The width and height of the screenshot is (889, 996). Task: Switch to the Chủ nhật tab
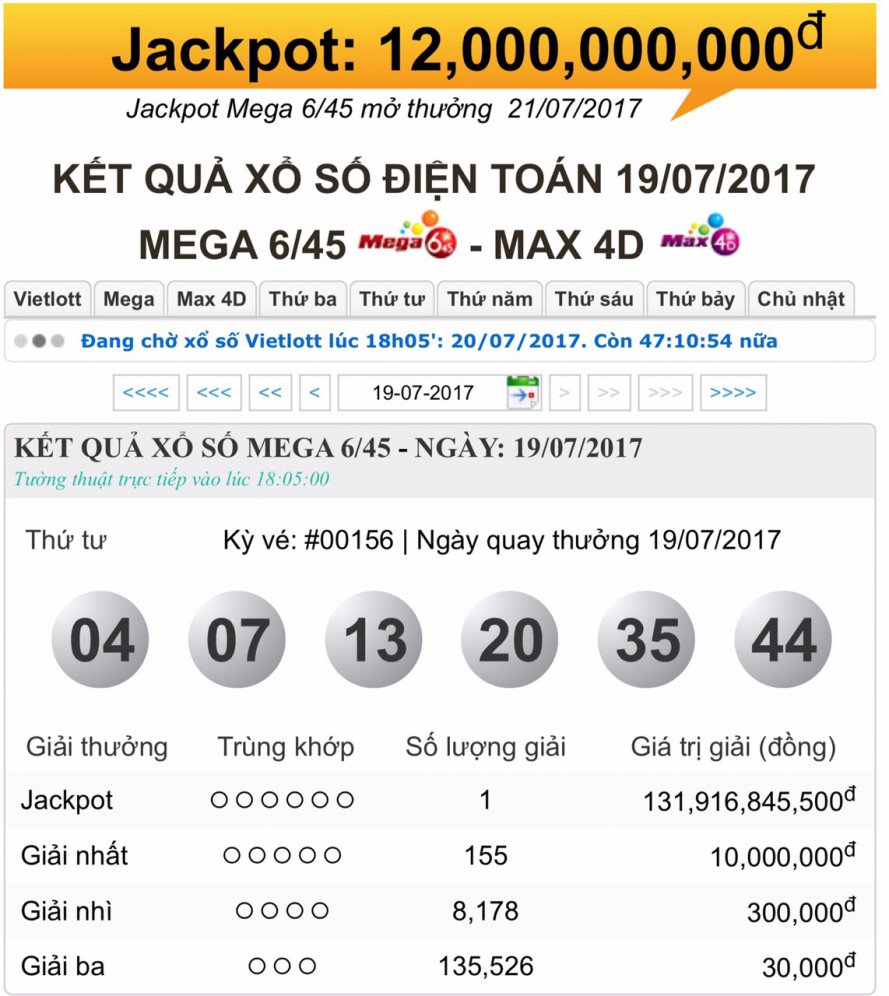pyautogui.click(x=801, y=299)
